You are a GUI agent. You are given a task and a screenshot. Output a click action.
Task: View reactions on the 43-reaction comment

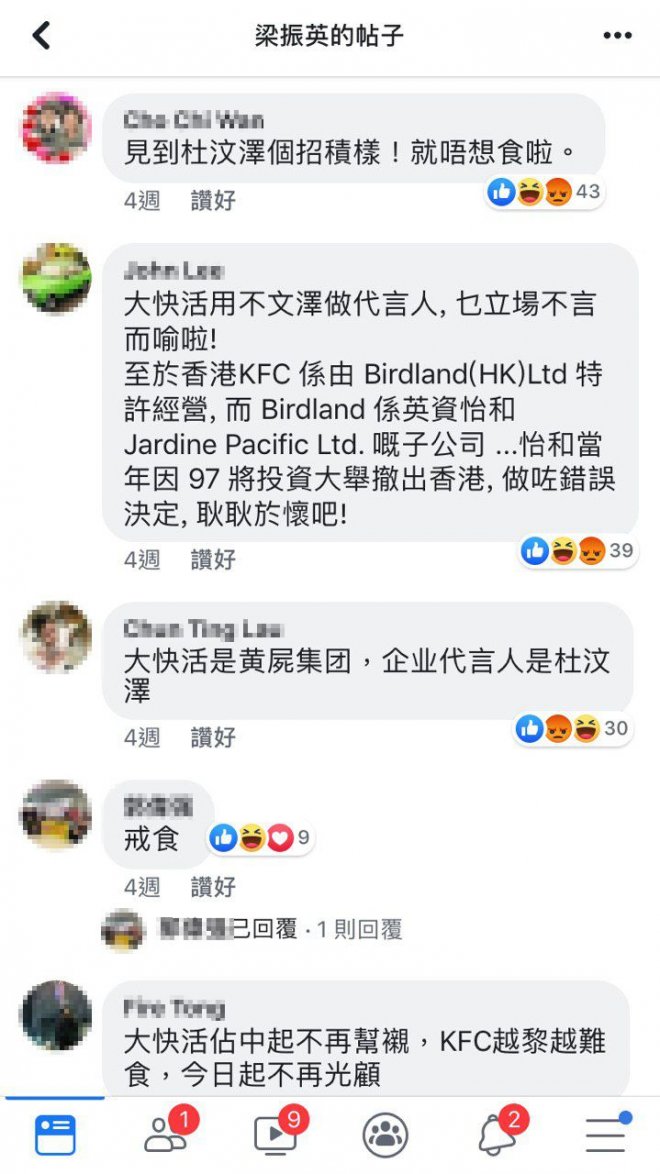point(545,191)
